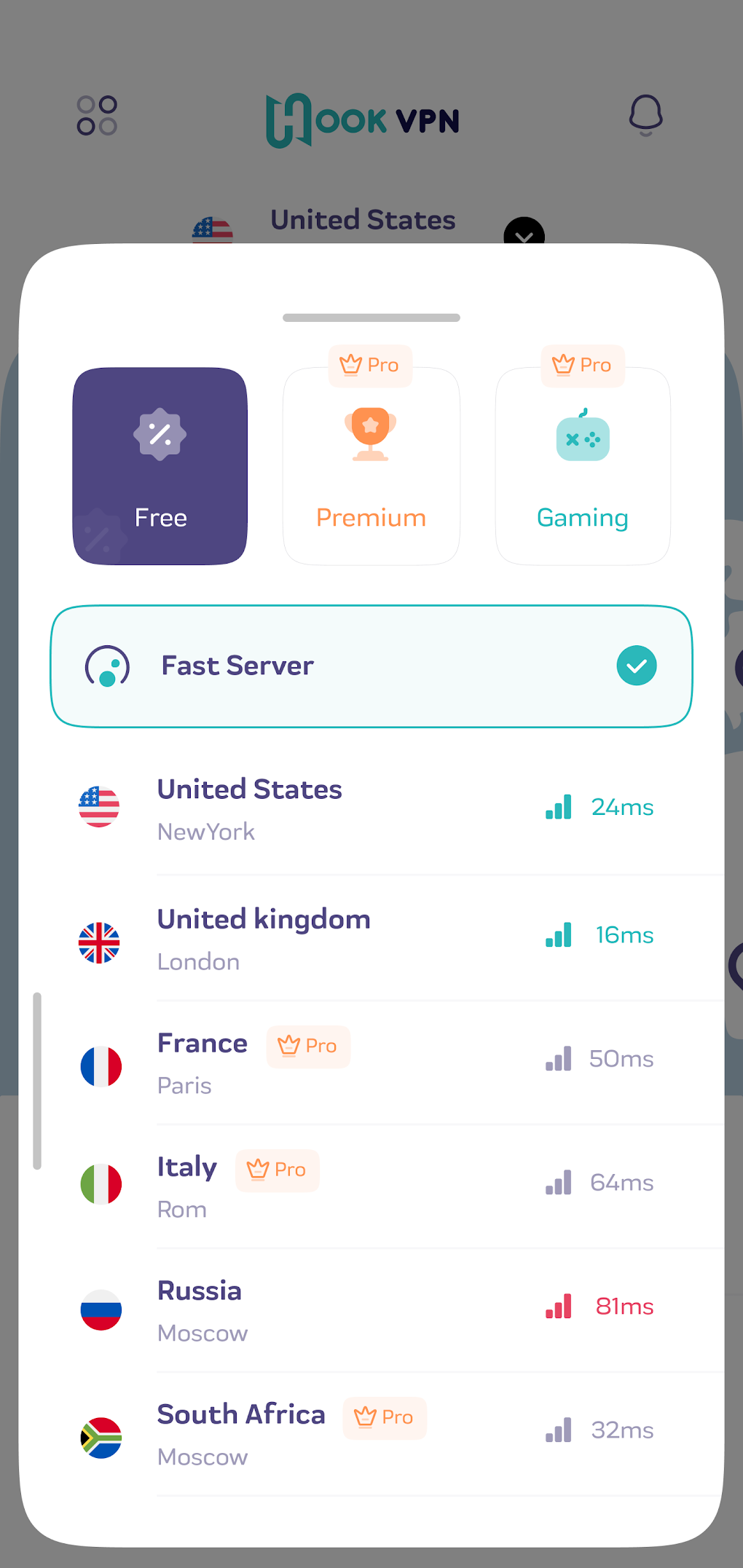This screenshot has width=743, height=1568.
Task: Select the Free server category
Action: (160, 466)
